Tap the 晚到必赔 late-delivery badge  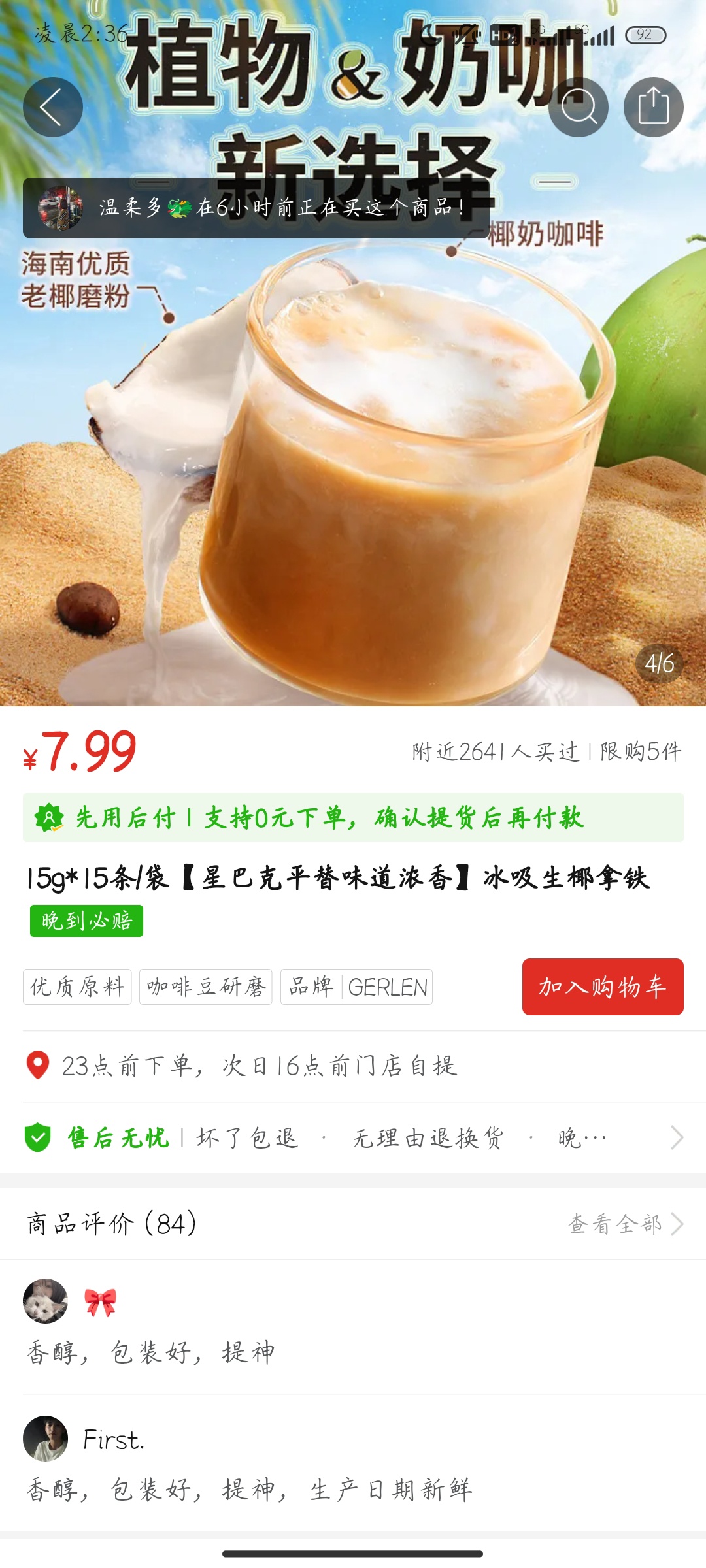point(86,921)
